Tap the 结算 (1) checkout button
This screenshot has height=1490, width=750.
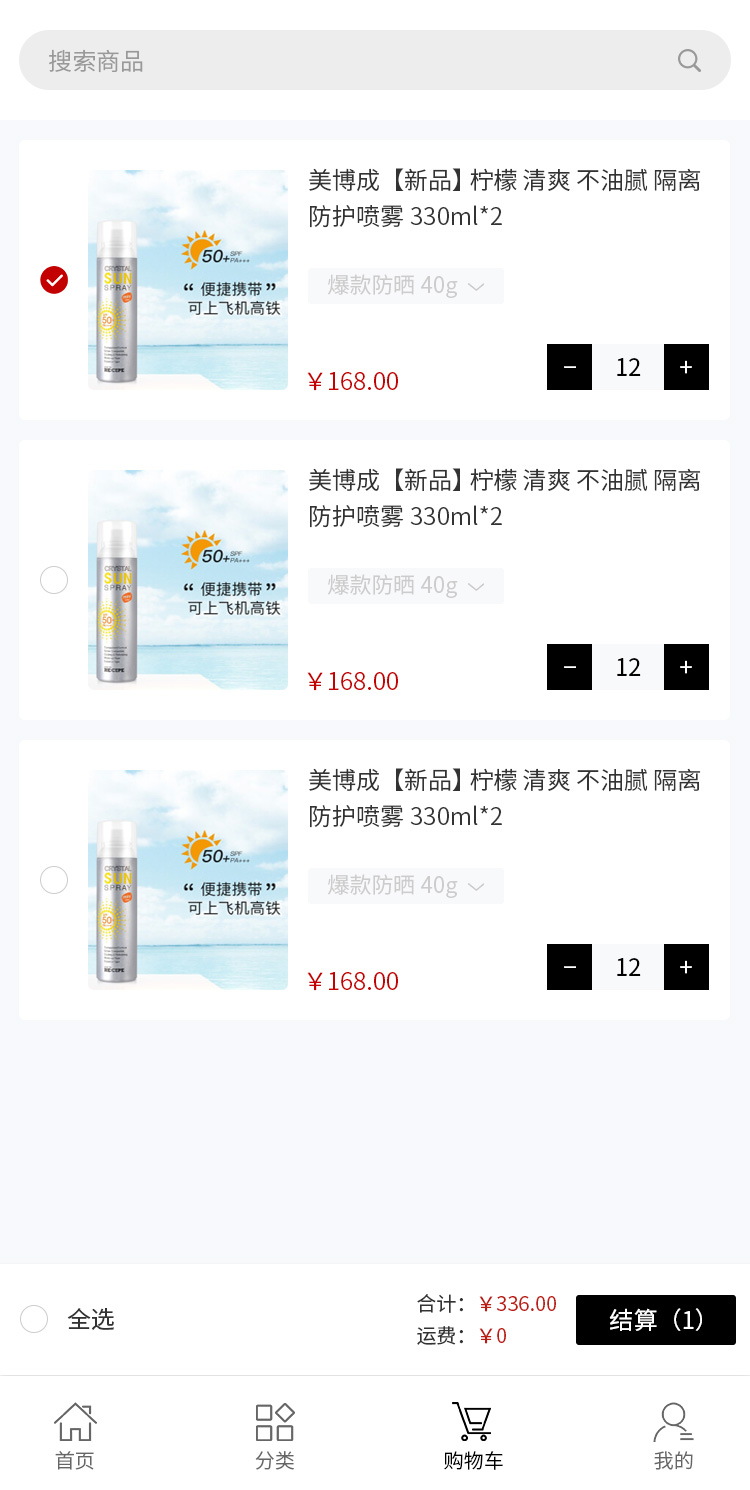pos(655,1320)
